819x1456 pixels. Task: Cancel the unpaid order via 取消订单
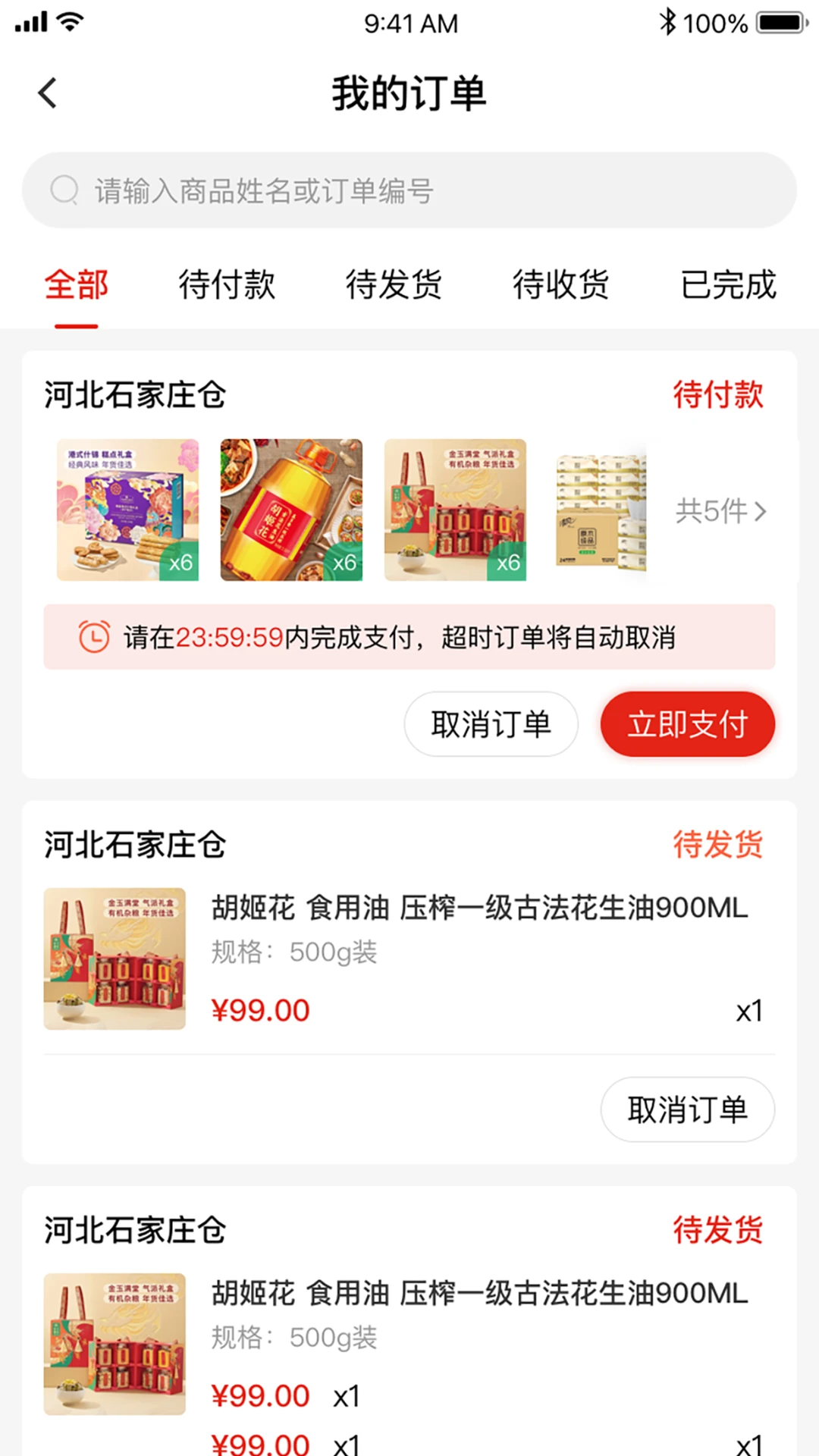click(x=491, y=724)
